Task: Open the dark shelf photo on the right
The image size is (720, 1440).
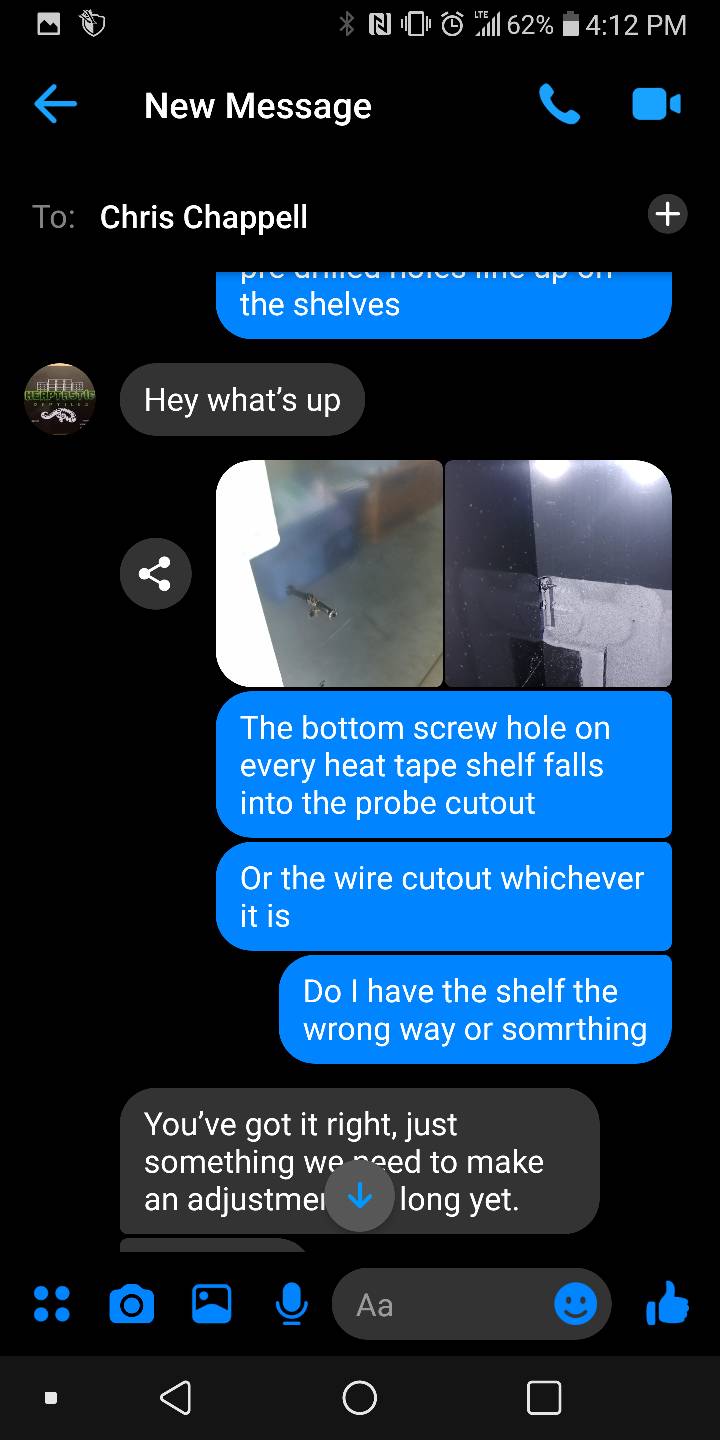Action: (x=558, y=573)
